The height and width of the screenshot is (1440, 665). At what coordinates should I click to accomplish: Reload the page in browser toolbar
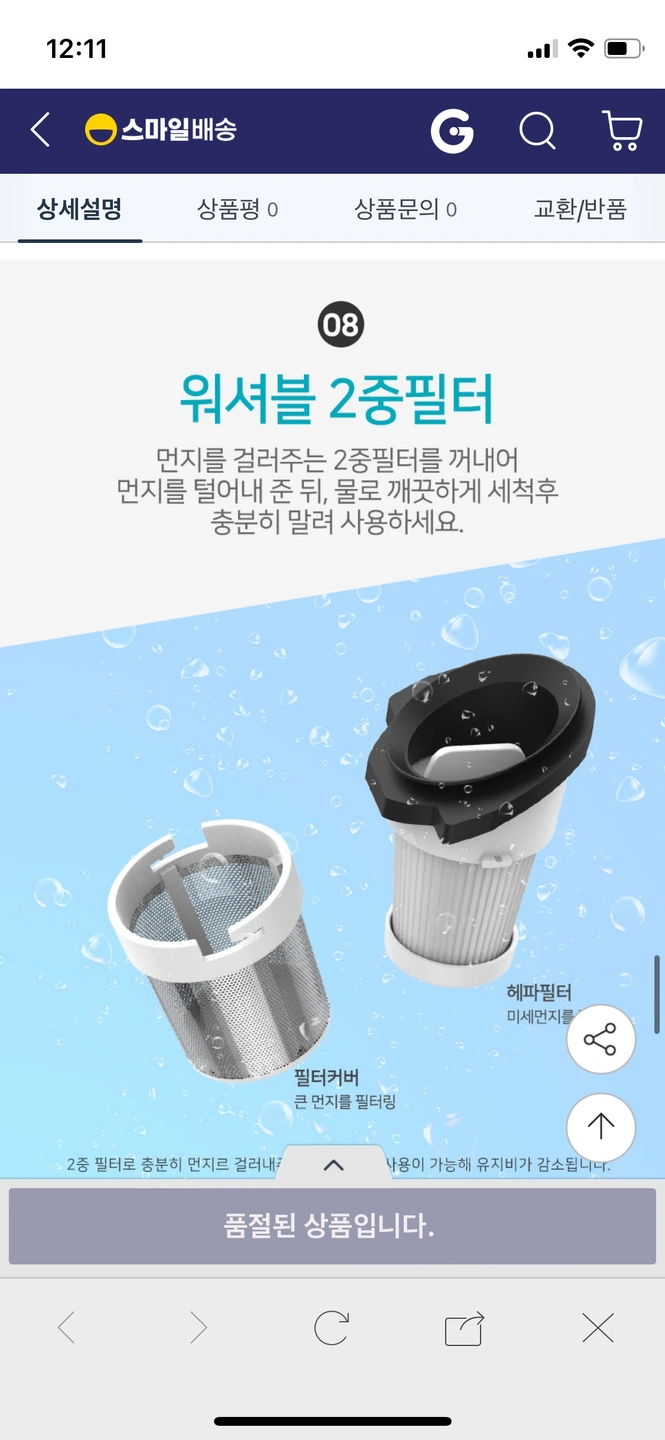[331, 1328]
